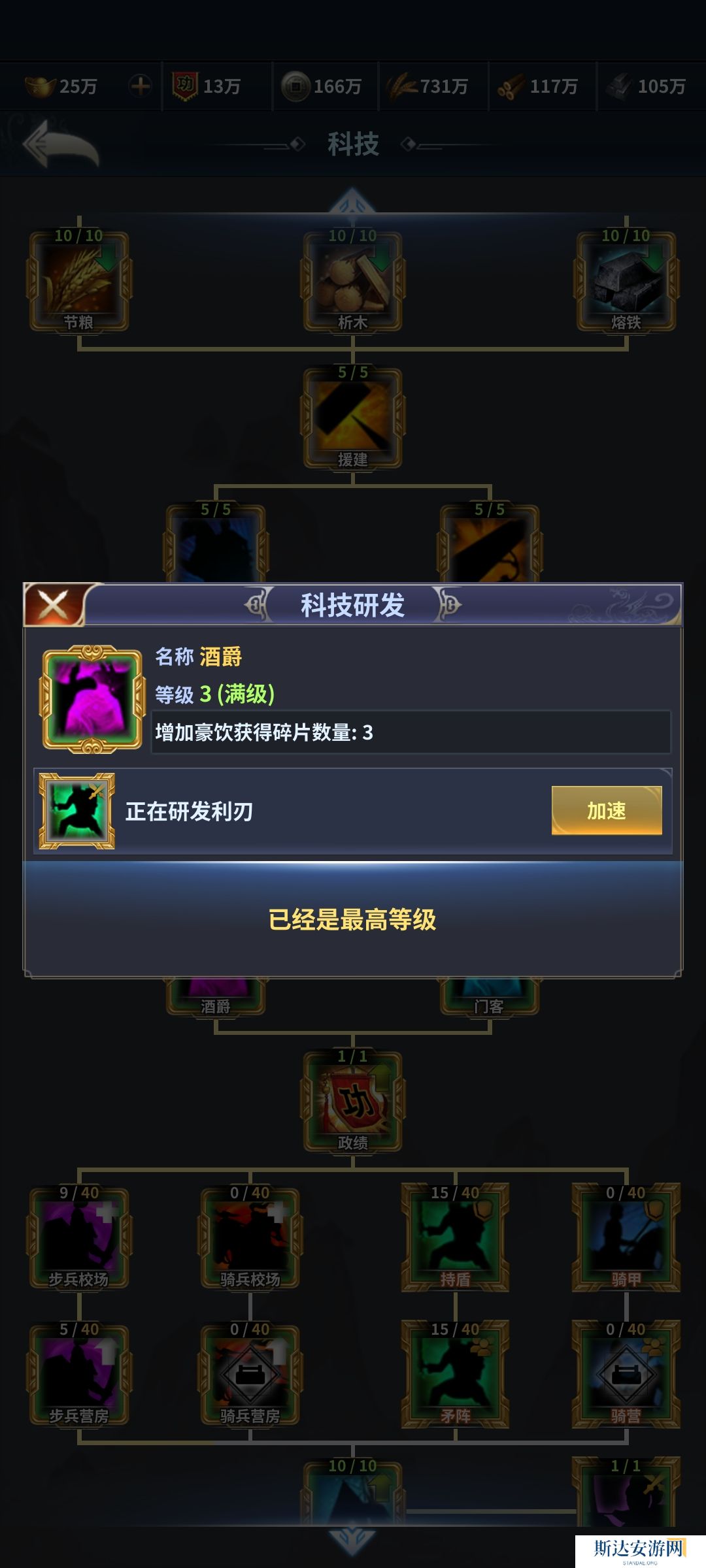Open the 门客 technology node
The width and height of the screenshot is (706, 1568).
click(x=489, y=998)
